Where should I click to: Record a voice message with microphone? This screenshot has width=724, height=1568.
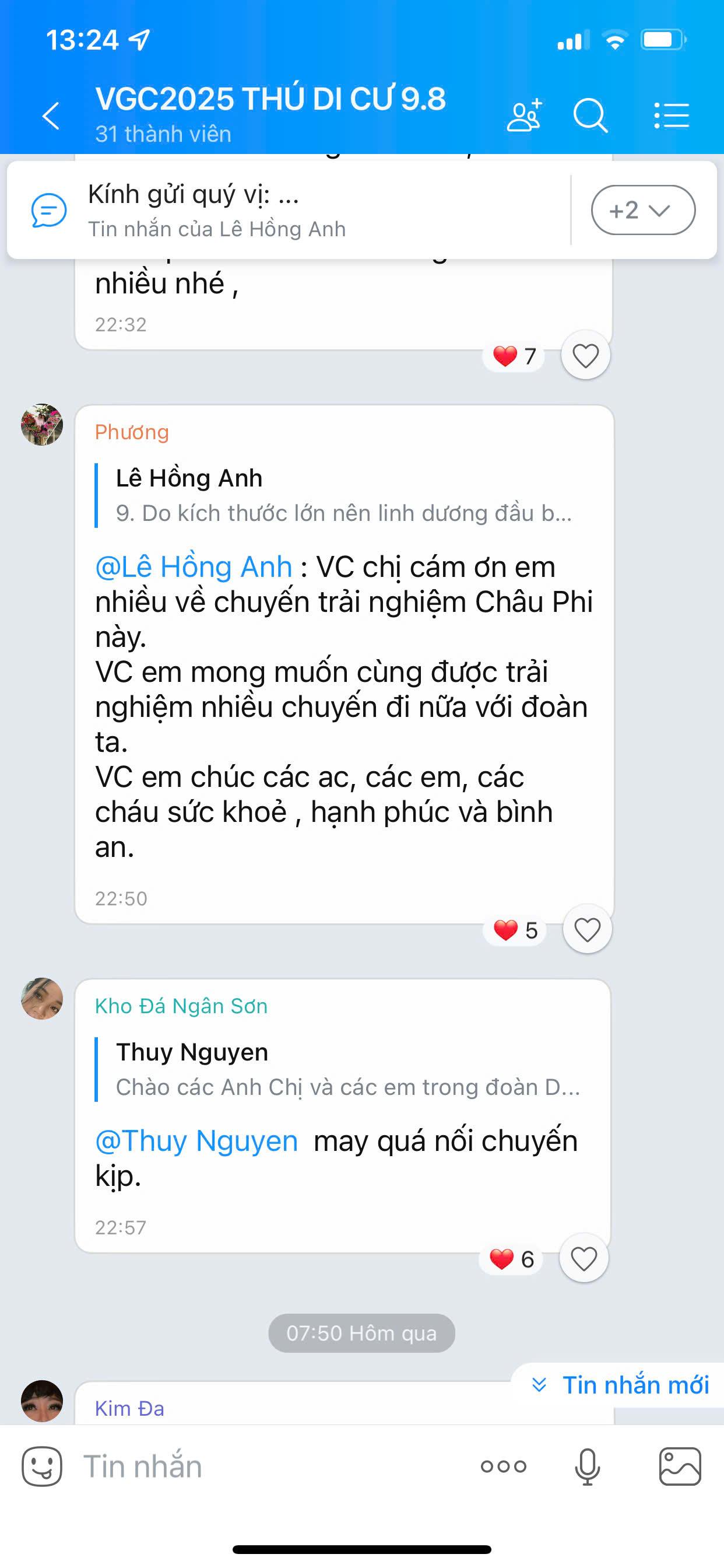coord(587,1466)
